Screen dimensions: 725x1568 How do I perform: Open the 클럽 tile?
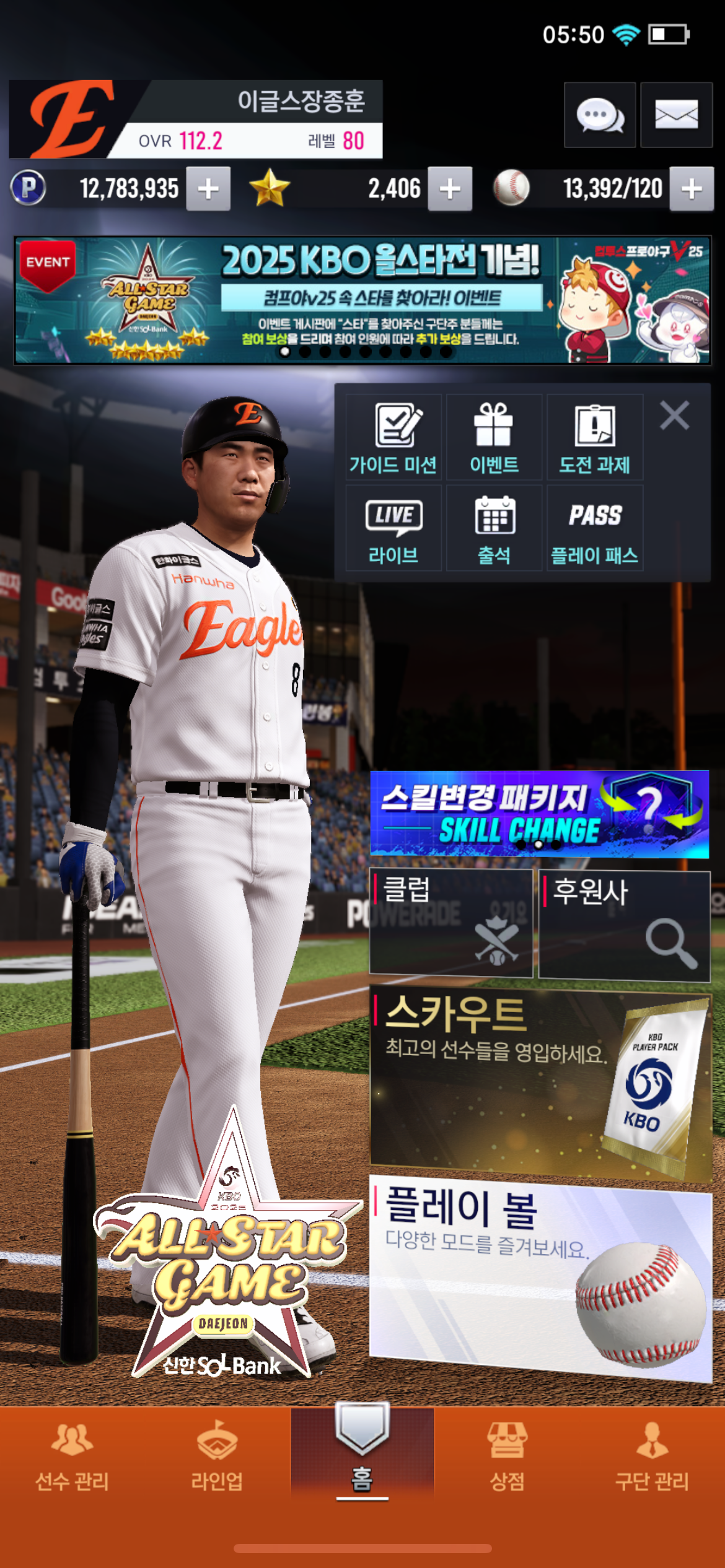point(451,923)
